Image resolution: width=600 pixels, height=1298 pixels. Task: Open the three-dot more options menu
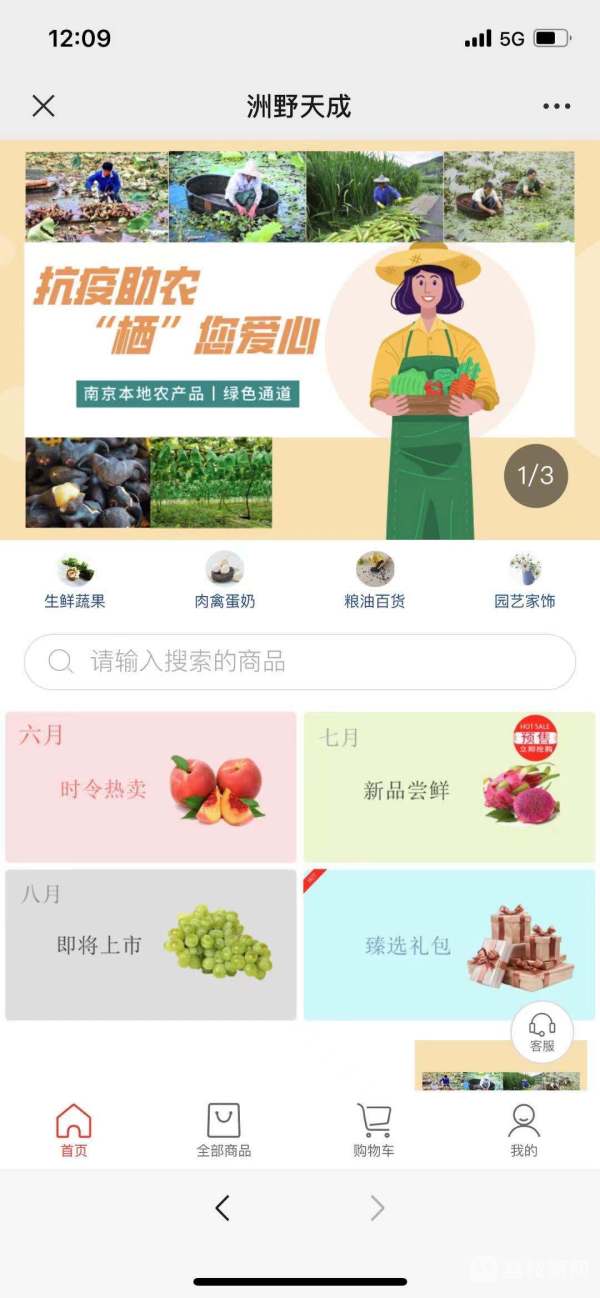click(556, 106)
